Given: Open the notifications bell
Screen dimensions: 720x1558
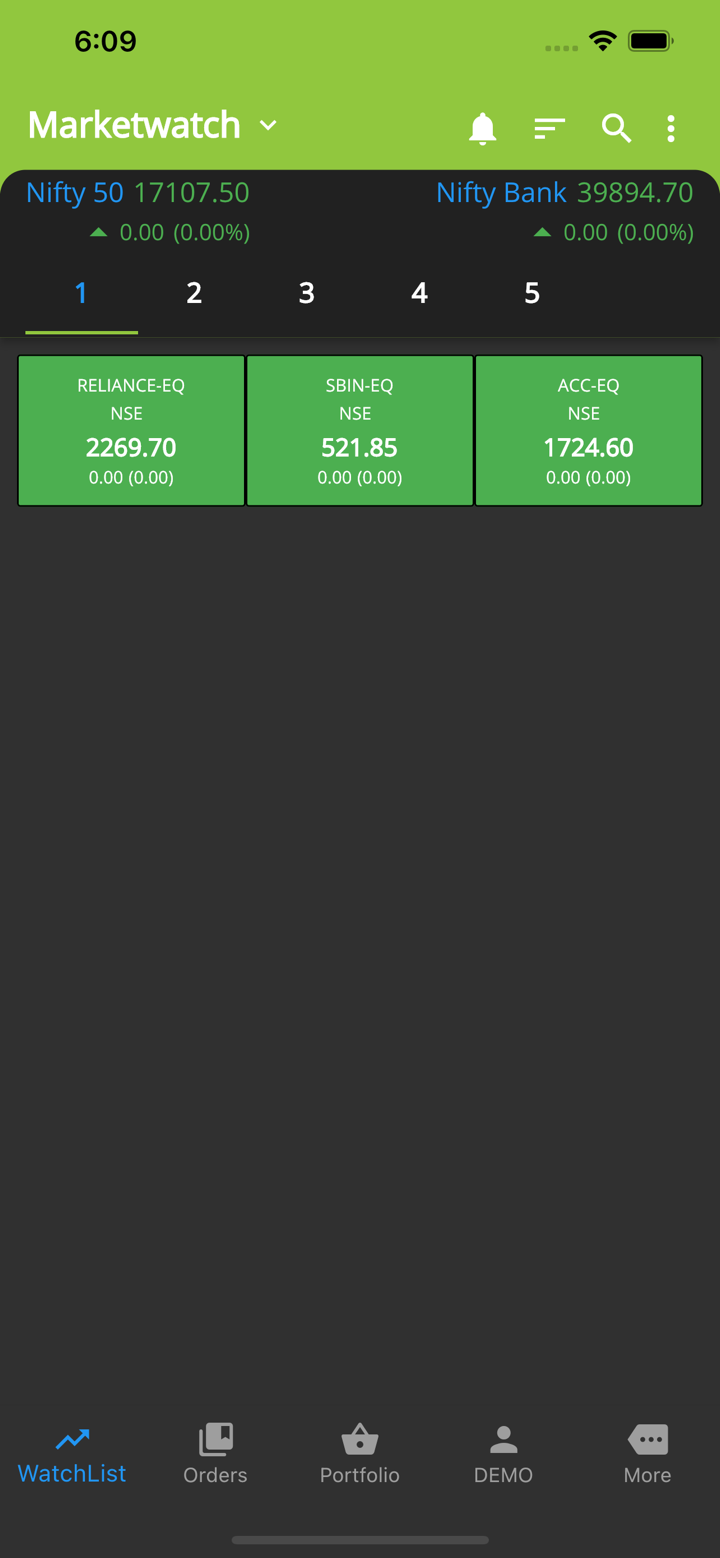Looking at the screenshot, I should (482, 128).
